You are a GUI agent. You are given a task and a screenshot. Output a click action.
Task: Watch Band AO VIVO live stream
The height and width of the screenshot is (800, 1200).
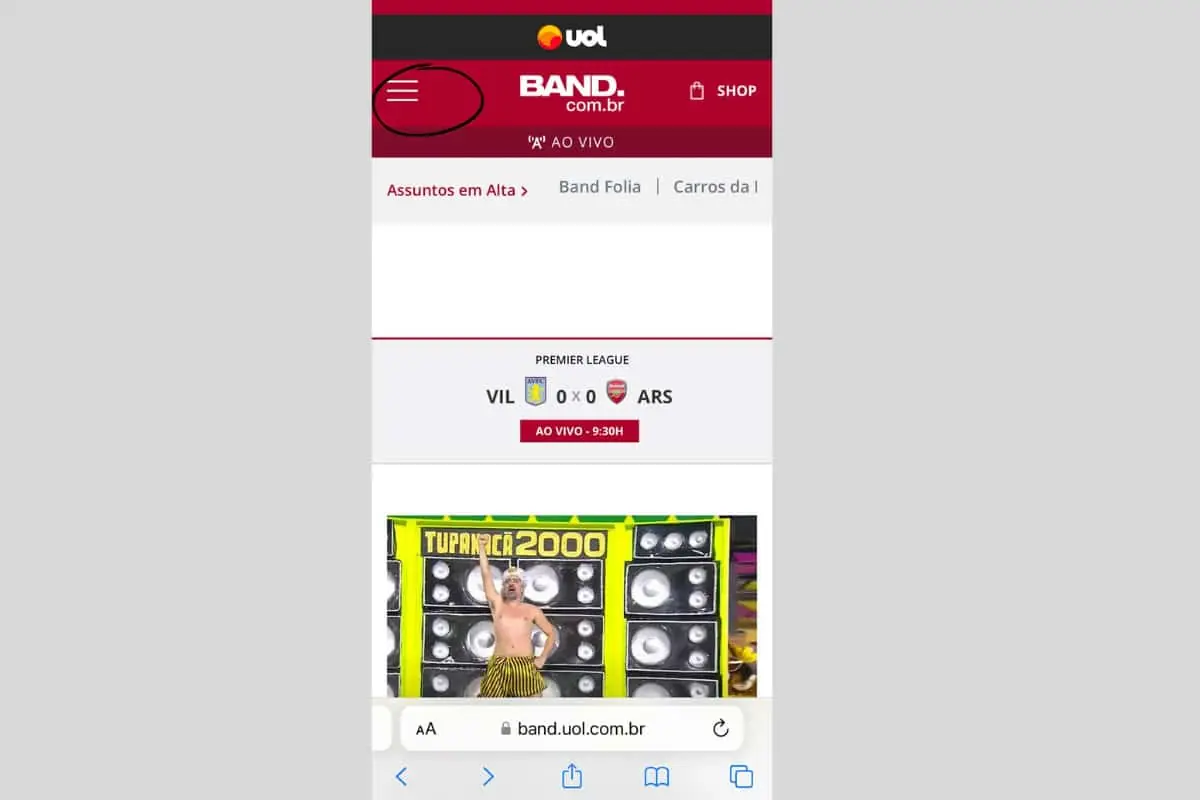571,142
